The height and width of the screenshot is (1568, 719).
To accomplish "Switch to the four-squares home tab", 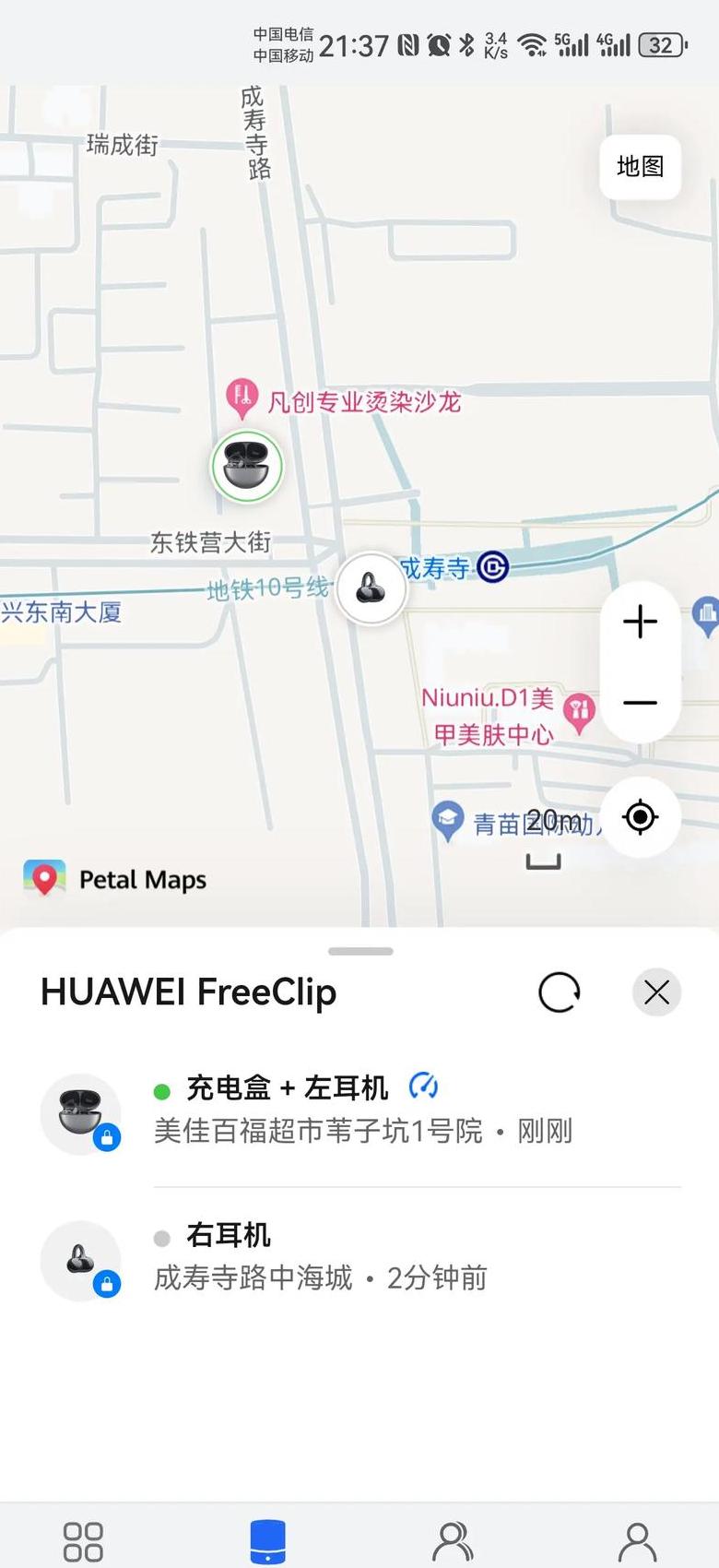I will click(x=83, y=1541).
